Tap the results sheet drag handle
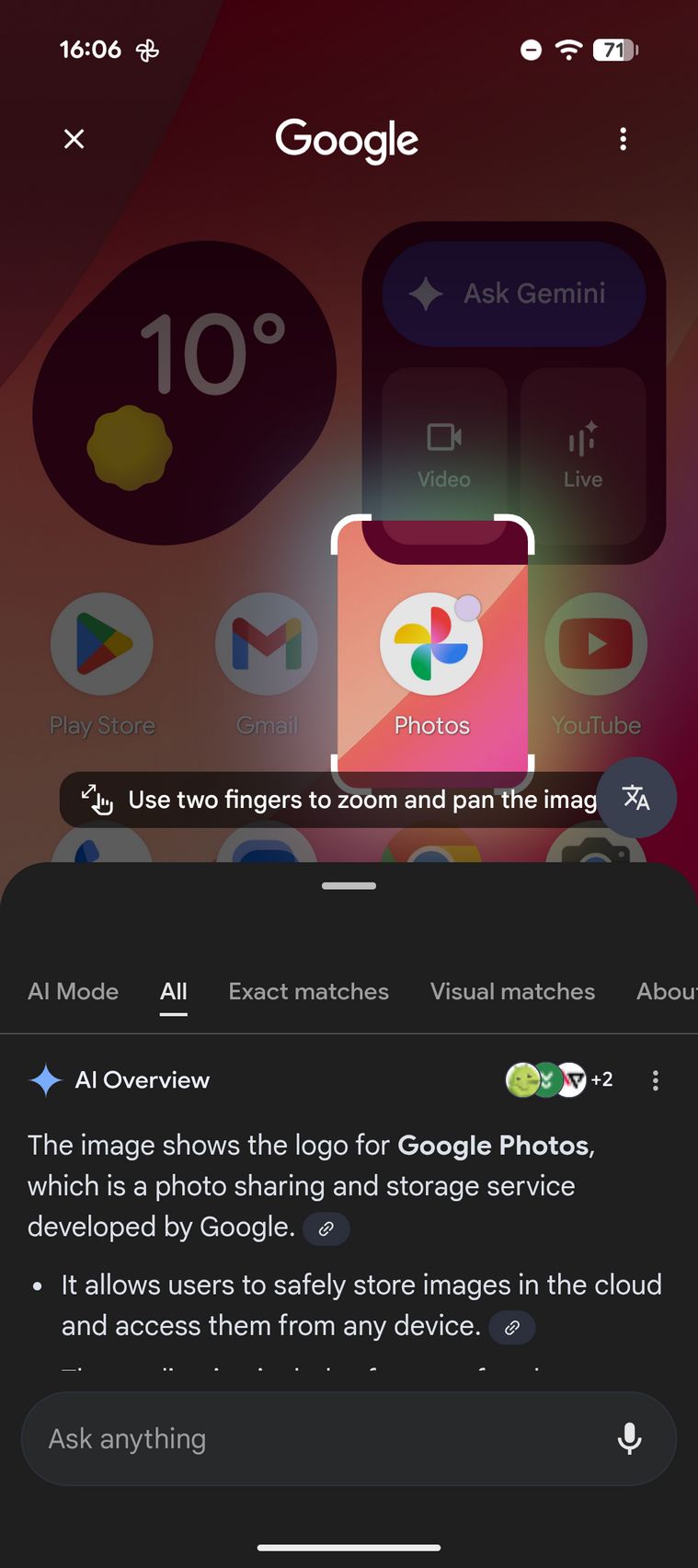The image size is (698, 1568). click(x=349, y=886)
